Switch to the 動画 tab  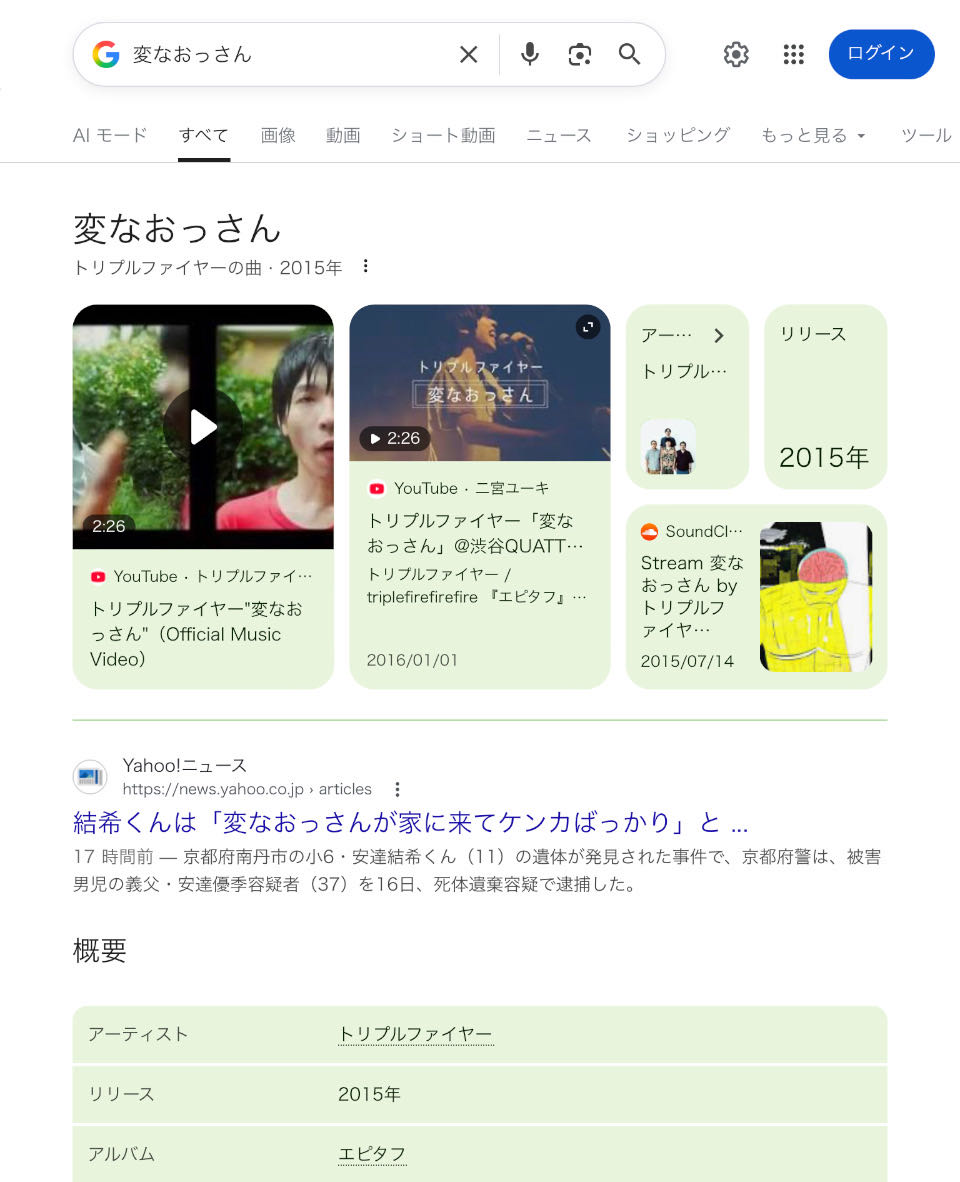point(343,135)
